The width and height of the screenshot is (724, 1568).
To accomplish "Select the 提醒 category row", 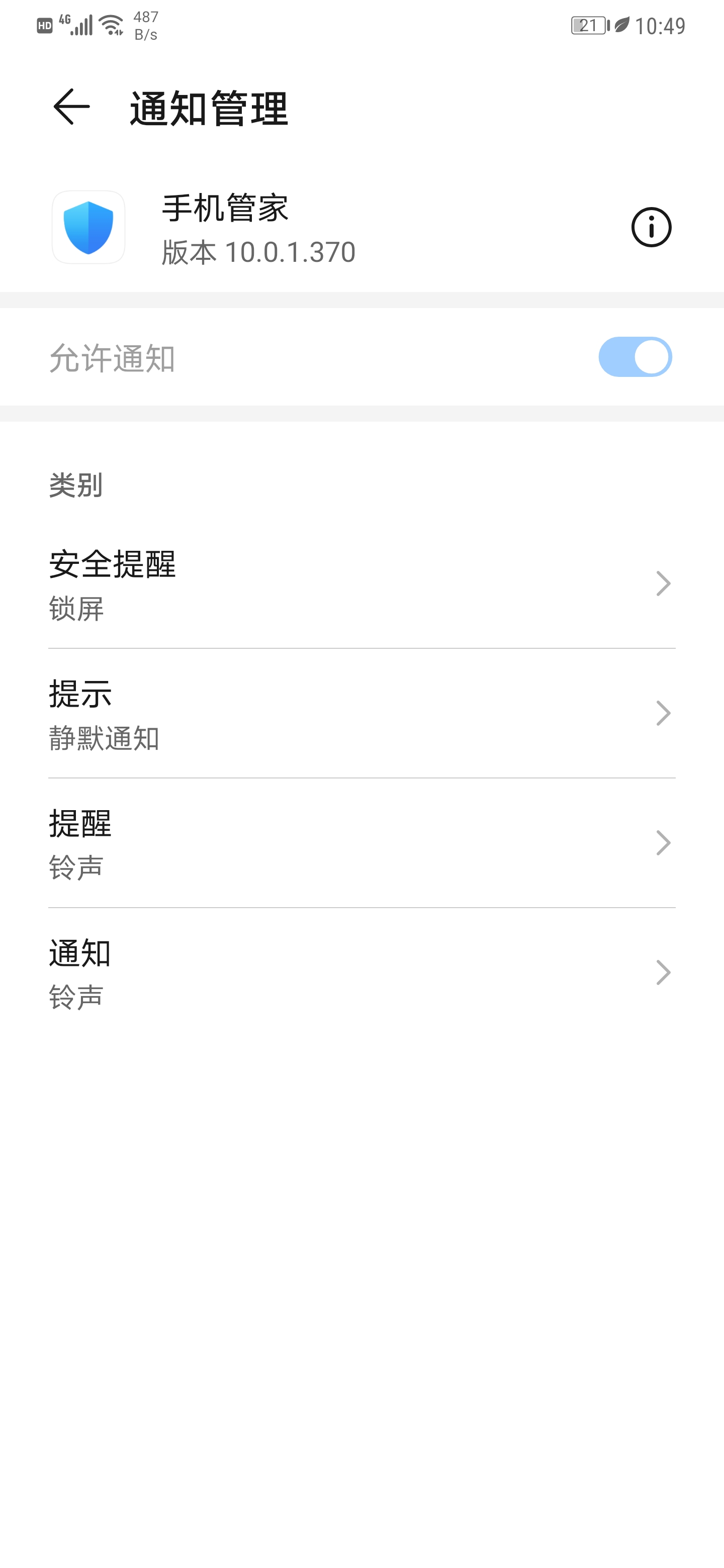I will click(x=361, y=843).
